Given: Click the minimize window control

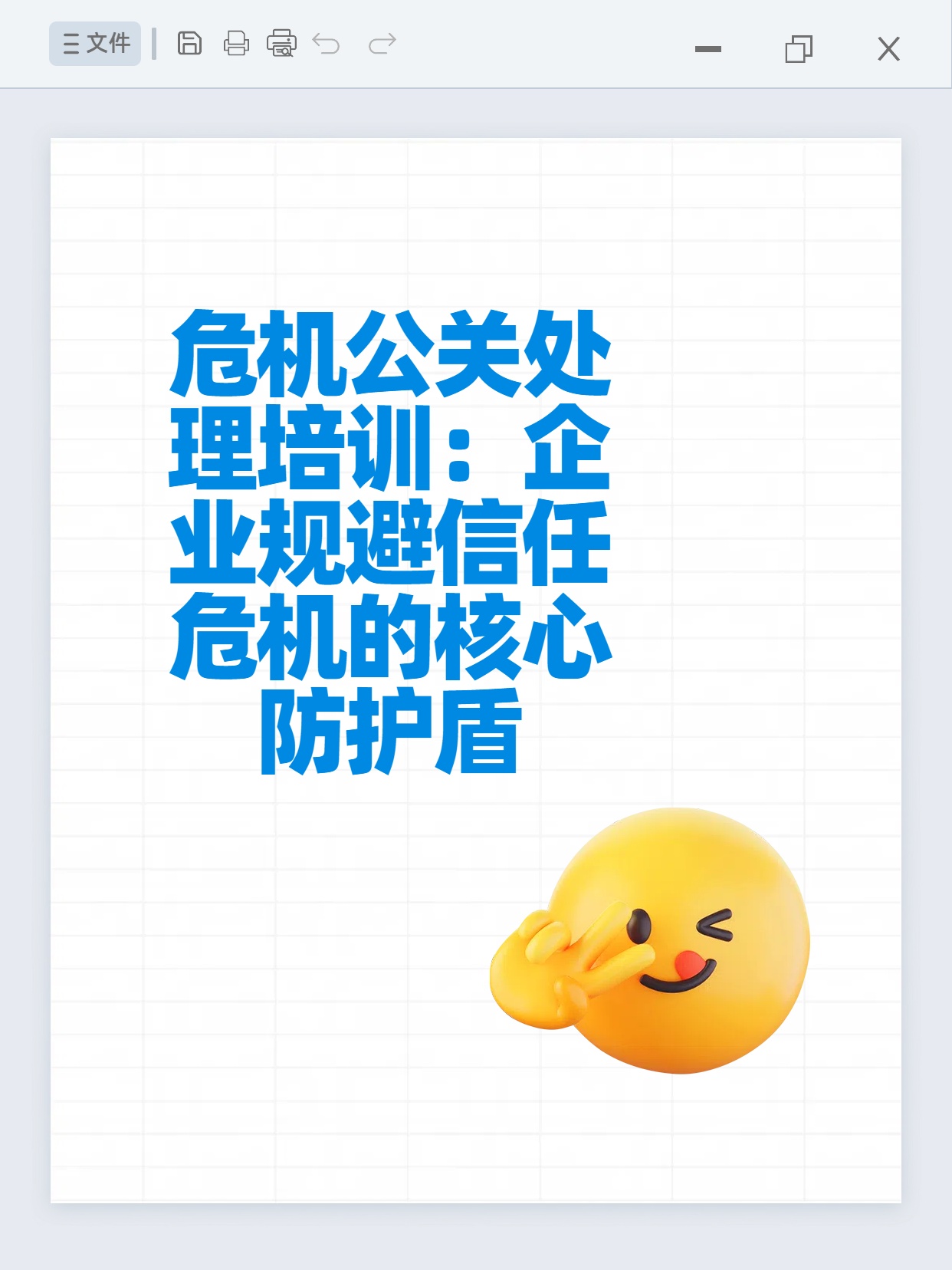Looking at the screenshot, I should tap(709, 48).
